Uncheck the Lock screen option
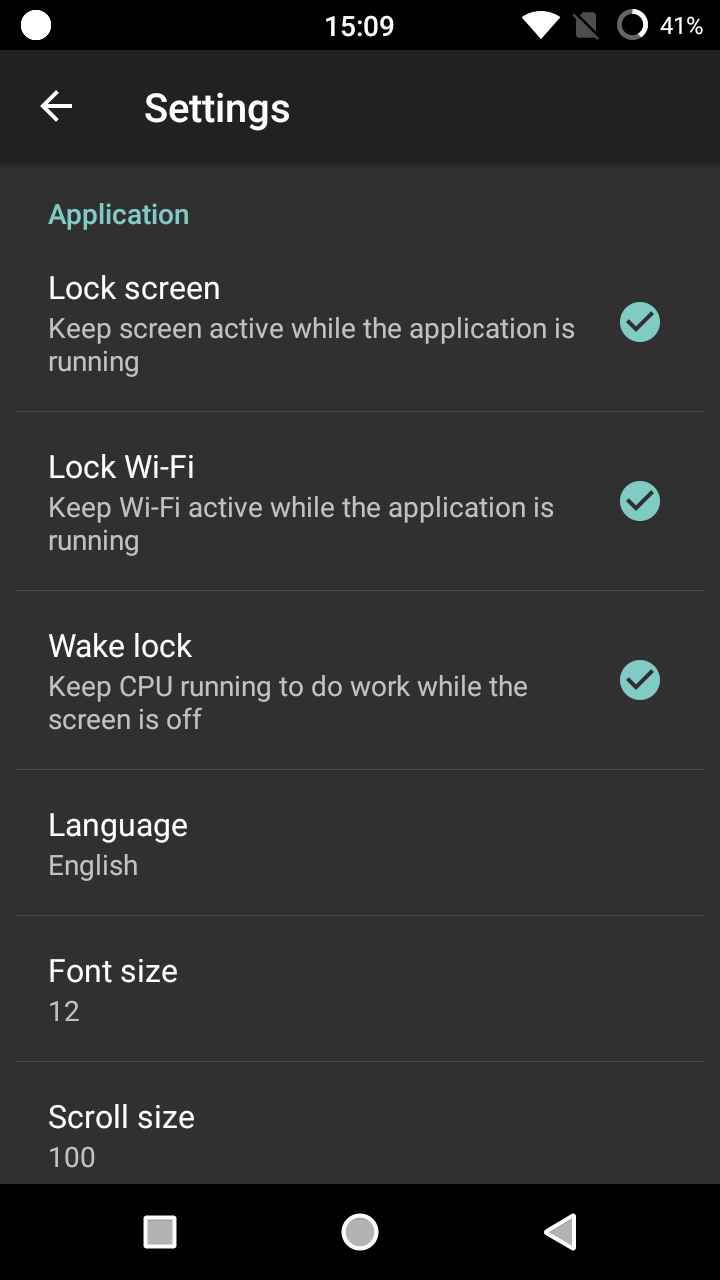The image size is (720, 1280). (x=639, y=323)
